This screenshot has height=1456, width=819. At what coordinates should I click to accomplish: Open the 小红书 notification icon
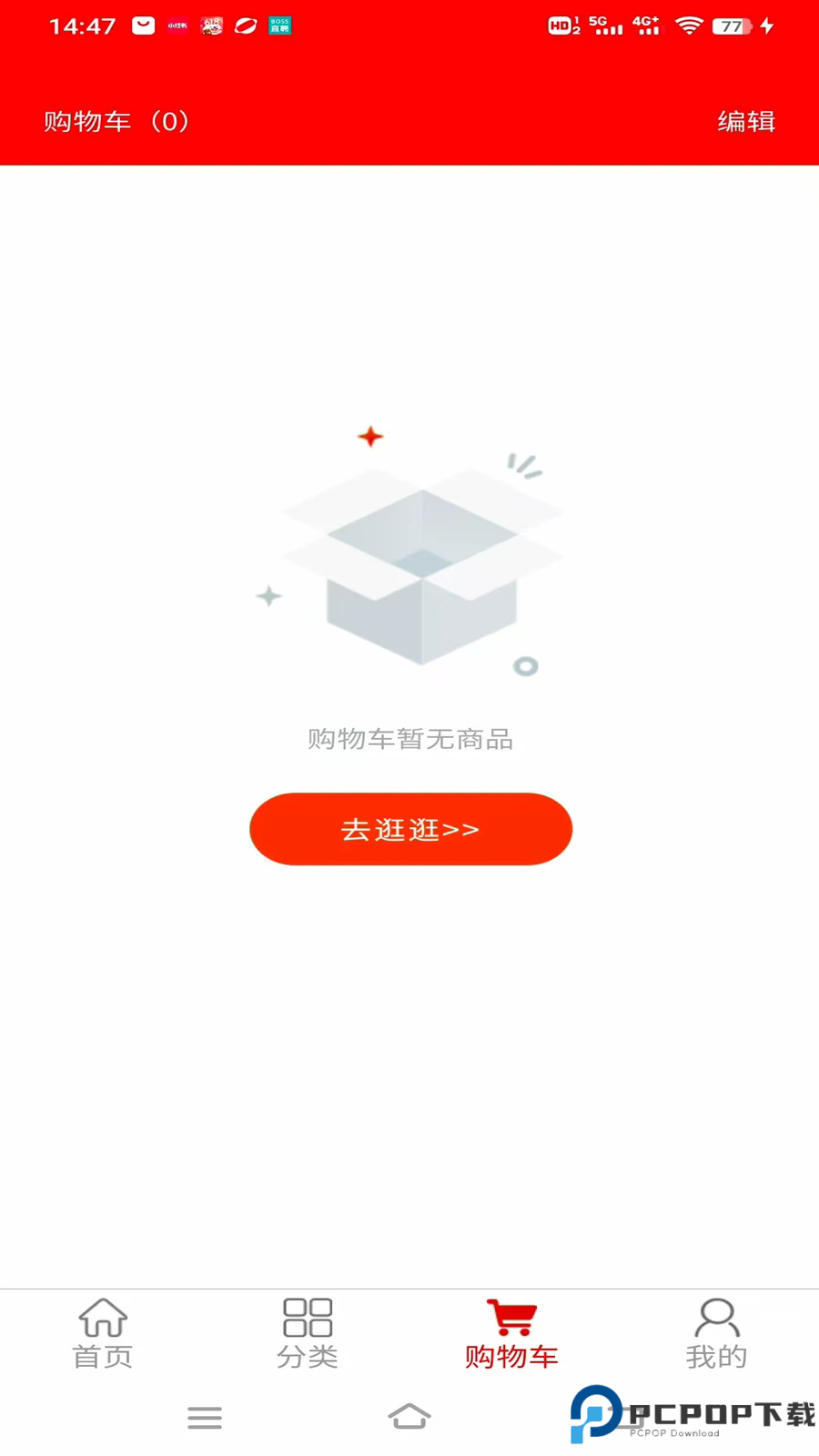tap(178, 25)
